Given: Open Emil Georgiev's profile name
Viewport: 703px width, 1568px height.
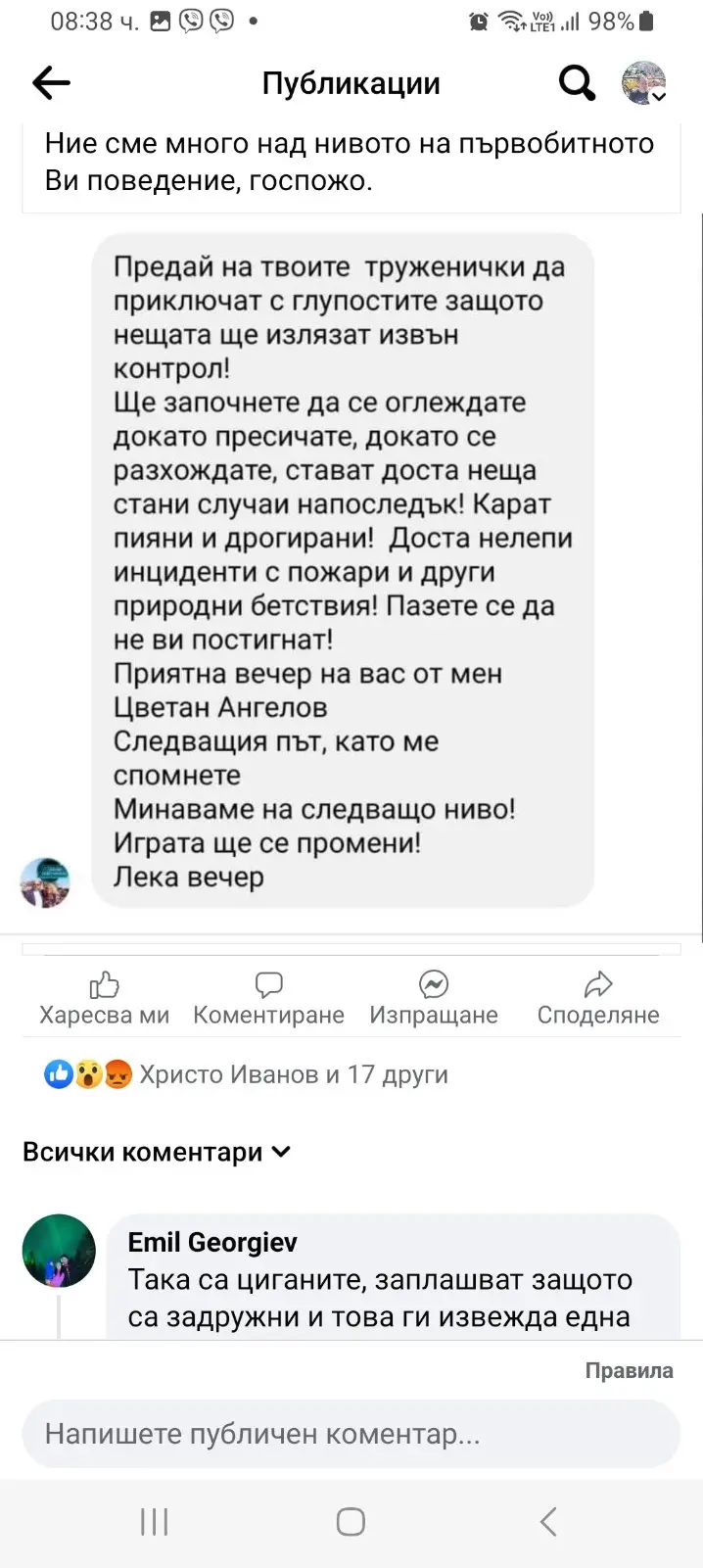Looking at the screenshot, I should 212,1242.
